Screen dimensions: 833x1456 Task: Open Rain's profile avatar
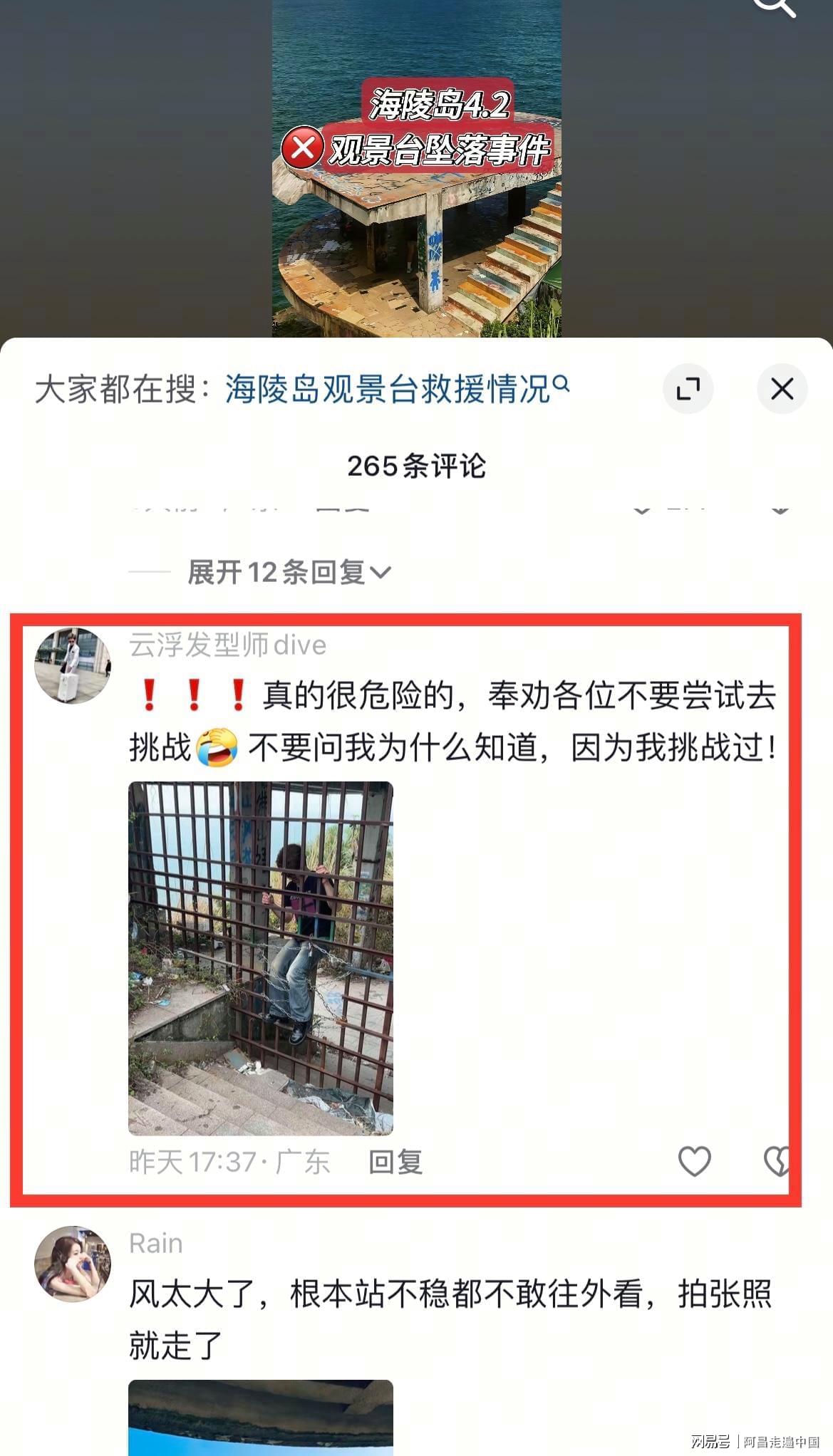73,1264
